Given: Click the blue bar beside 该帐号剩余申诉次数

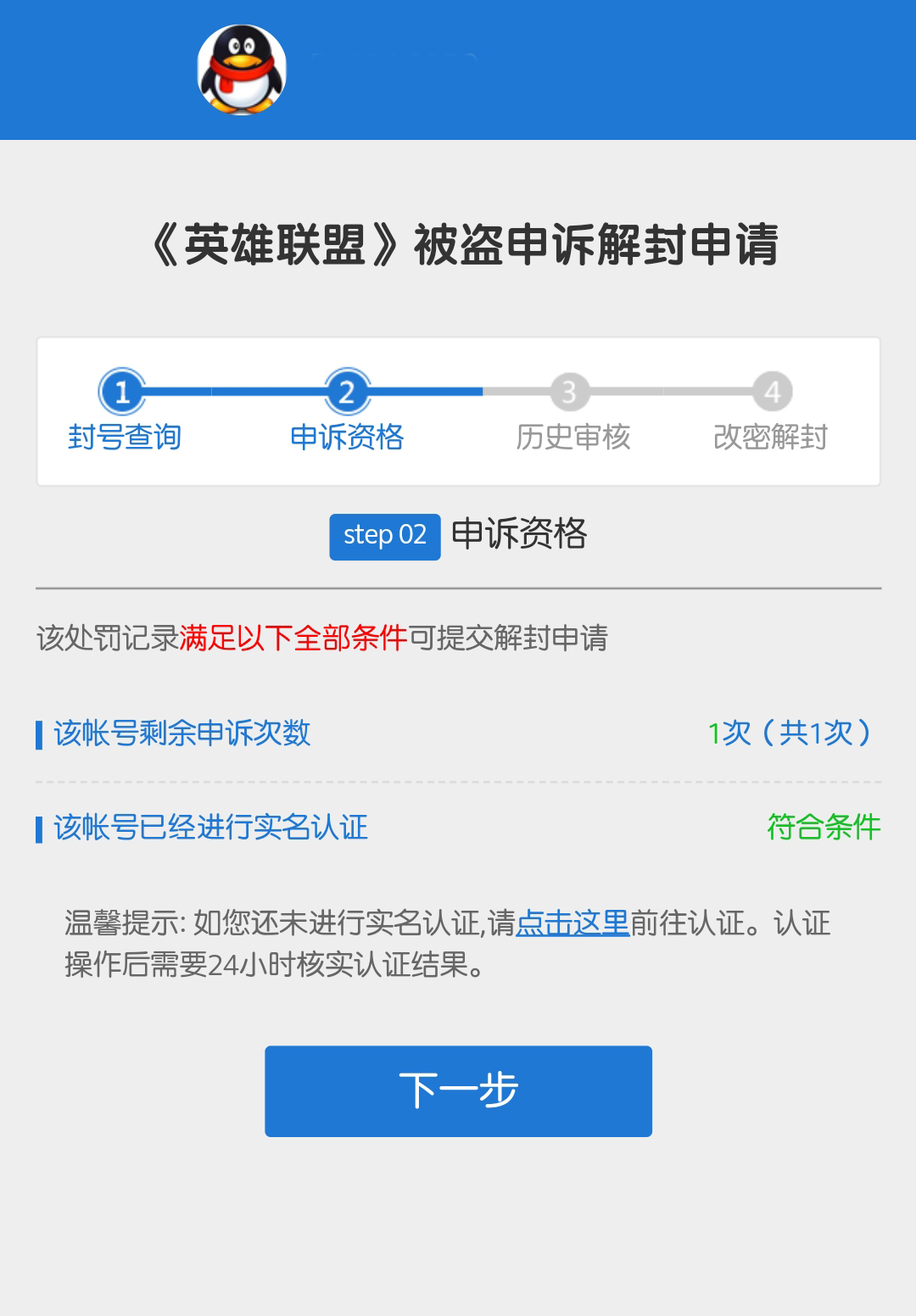Looking at the screenshot, I should click(38, 735).
